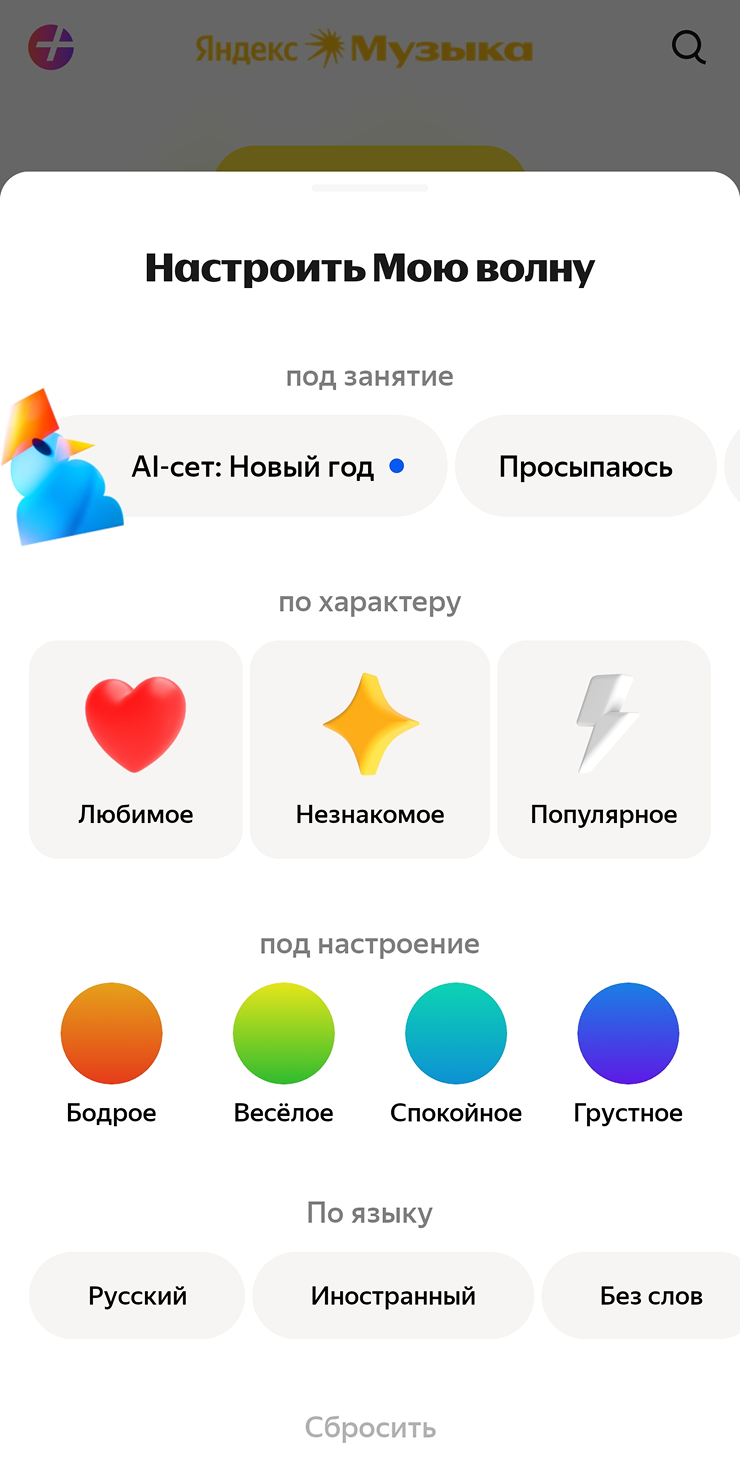
Task: Choose the lightning bolt for Популярное
Action: (603, 718)
